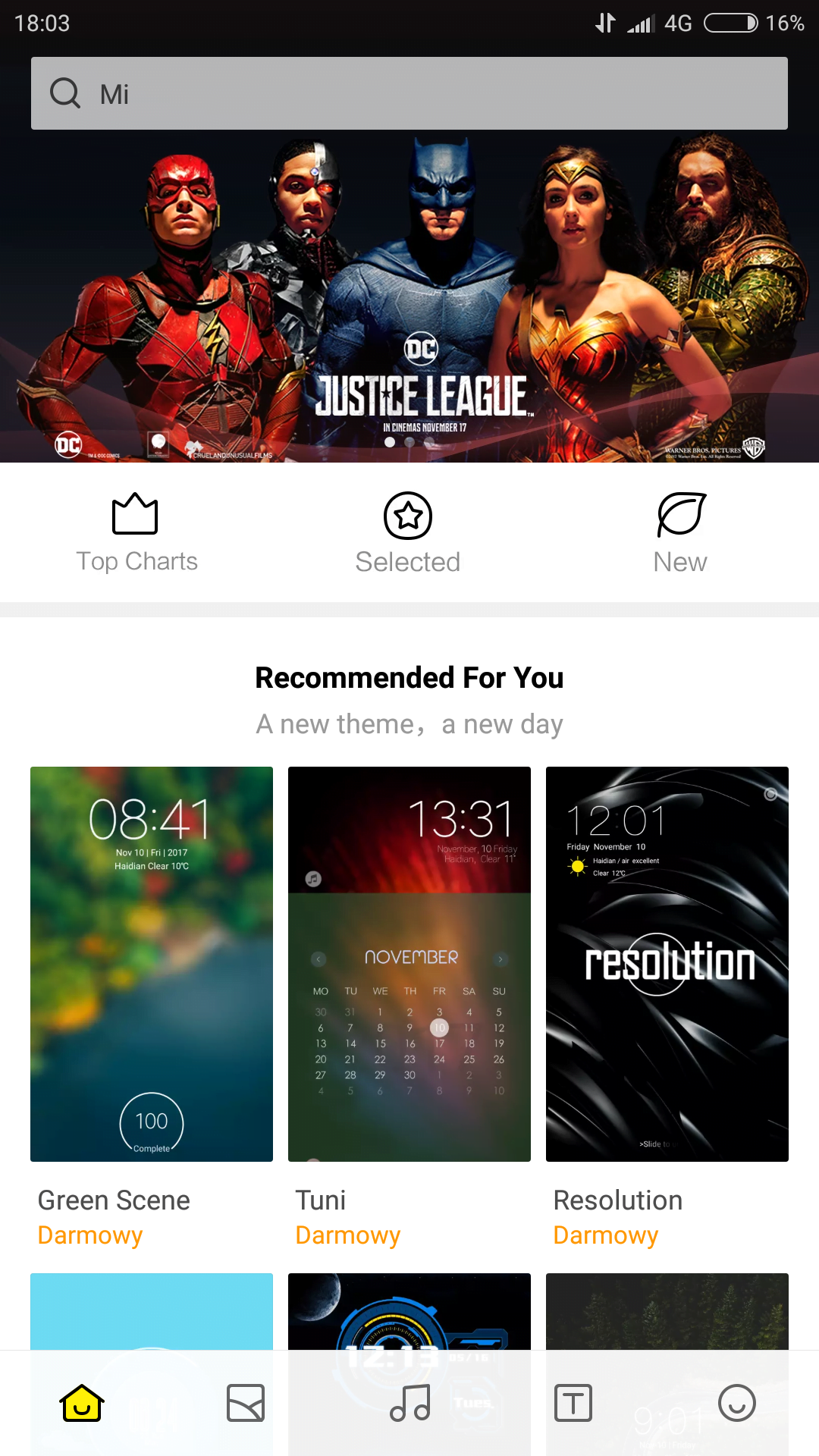The image size is (819, 1456).
Task: Switch to the ringtones music tab
Action: 409,1403
